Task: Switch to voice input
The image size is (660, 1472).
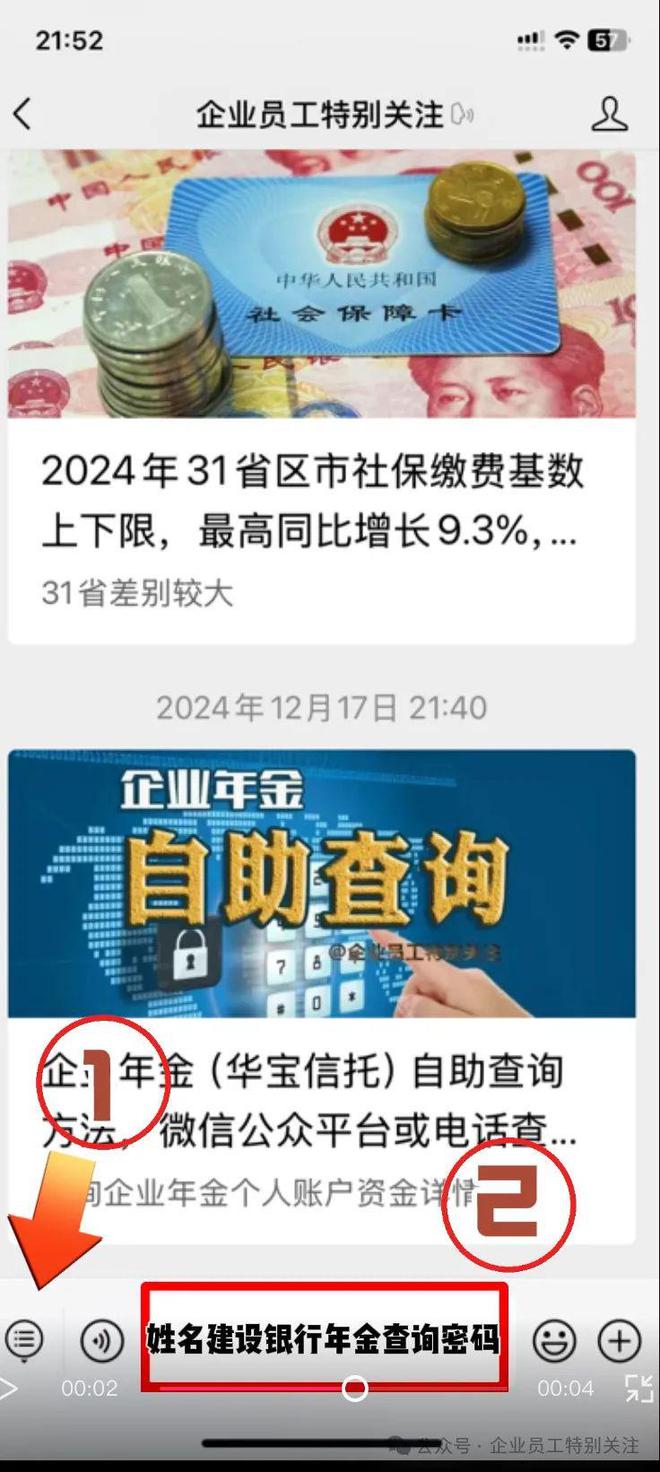Action: click(101, 1340)
